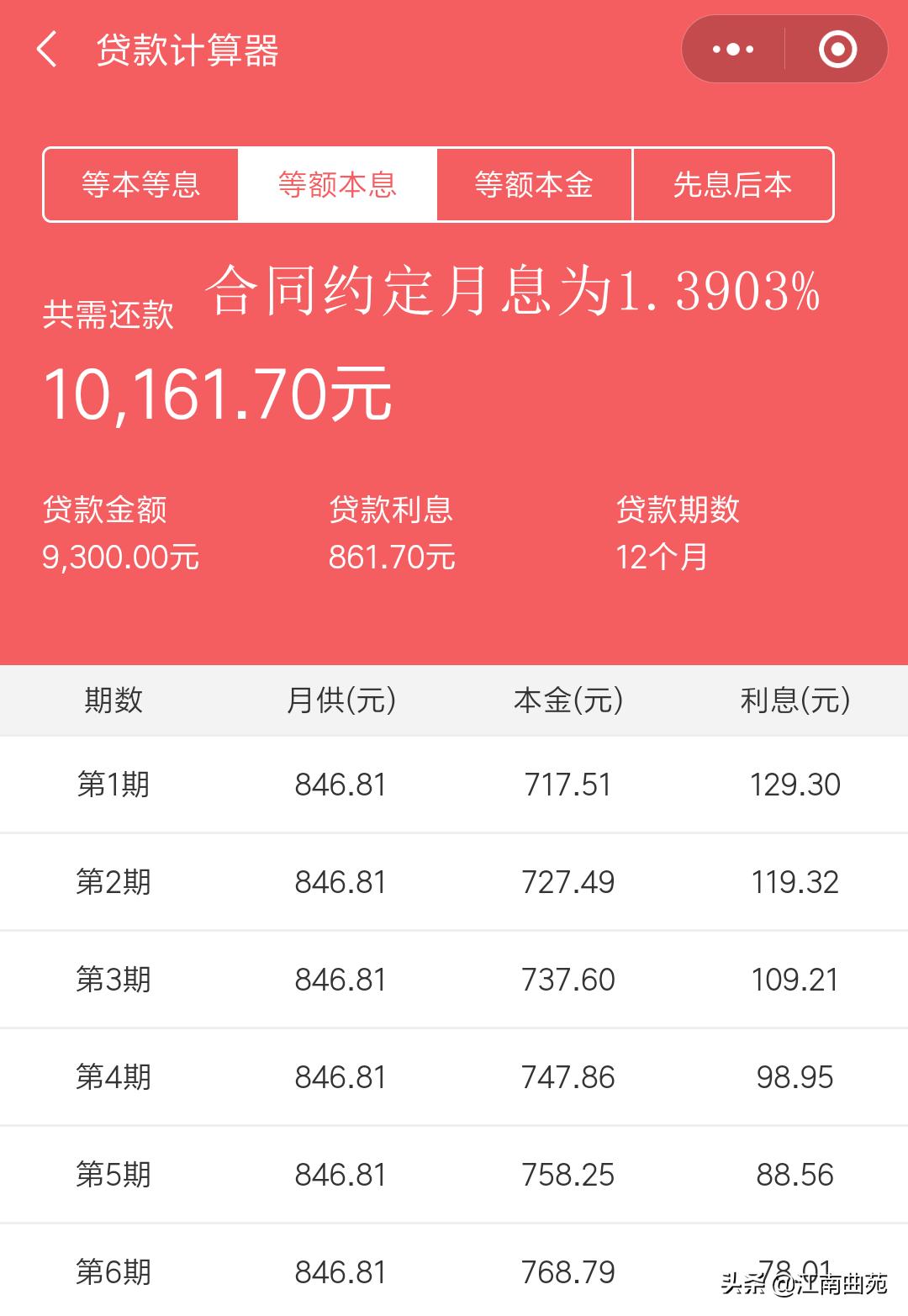Tap the 贷款利息 861.70元 figure

click(x=392, y=556)
